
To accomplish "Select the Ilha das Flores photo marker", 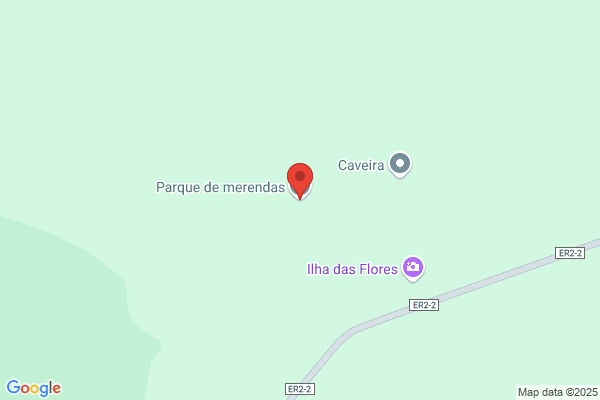I will tap(413, 267).
